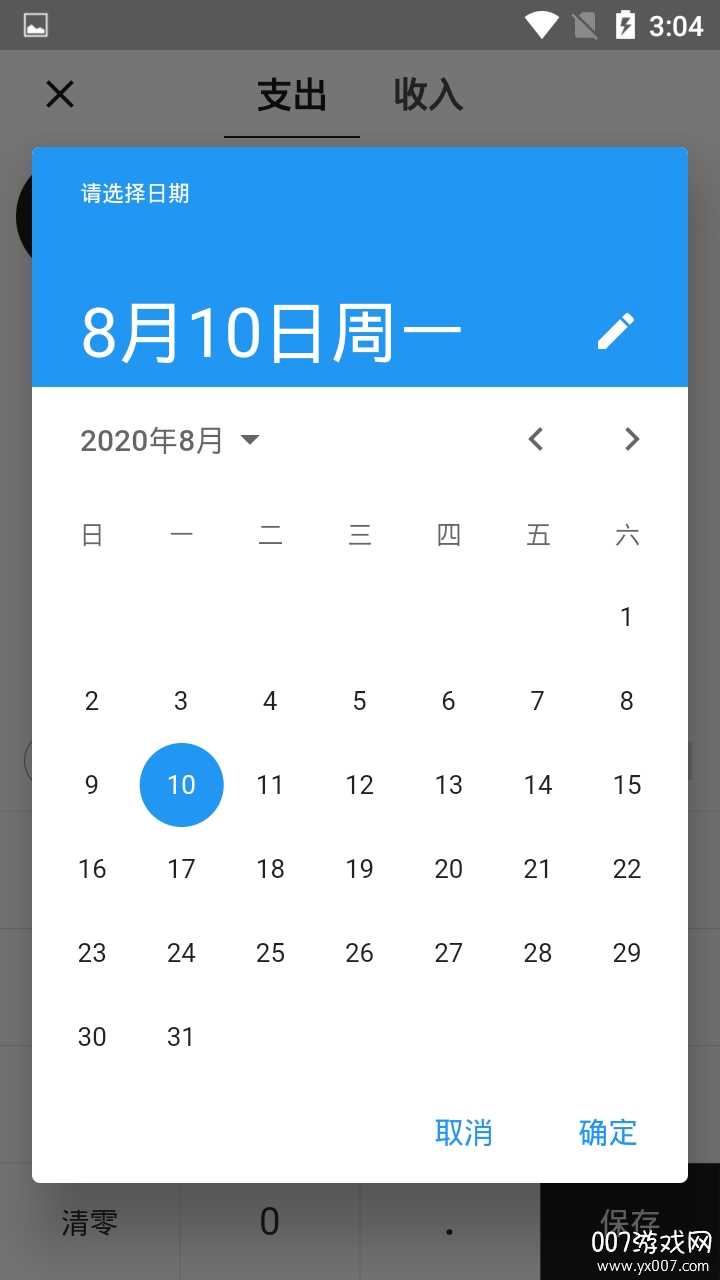Viewport: 720px width, 1280px height.
Task: Pick day 30 in the calendar
Action: tap(92, 1037)
